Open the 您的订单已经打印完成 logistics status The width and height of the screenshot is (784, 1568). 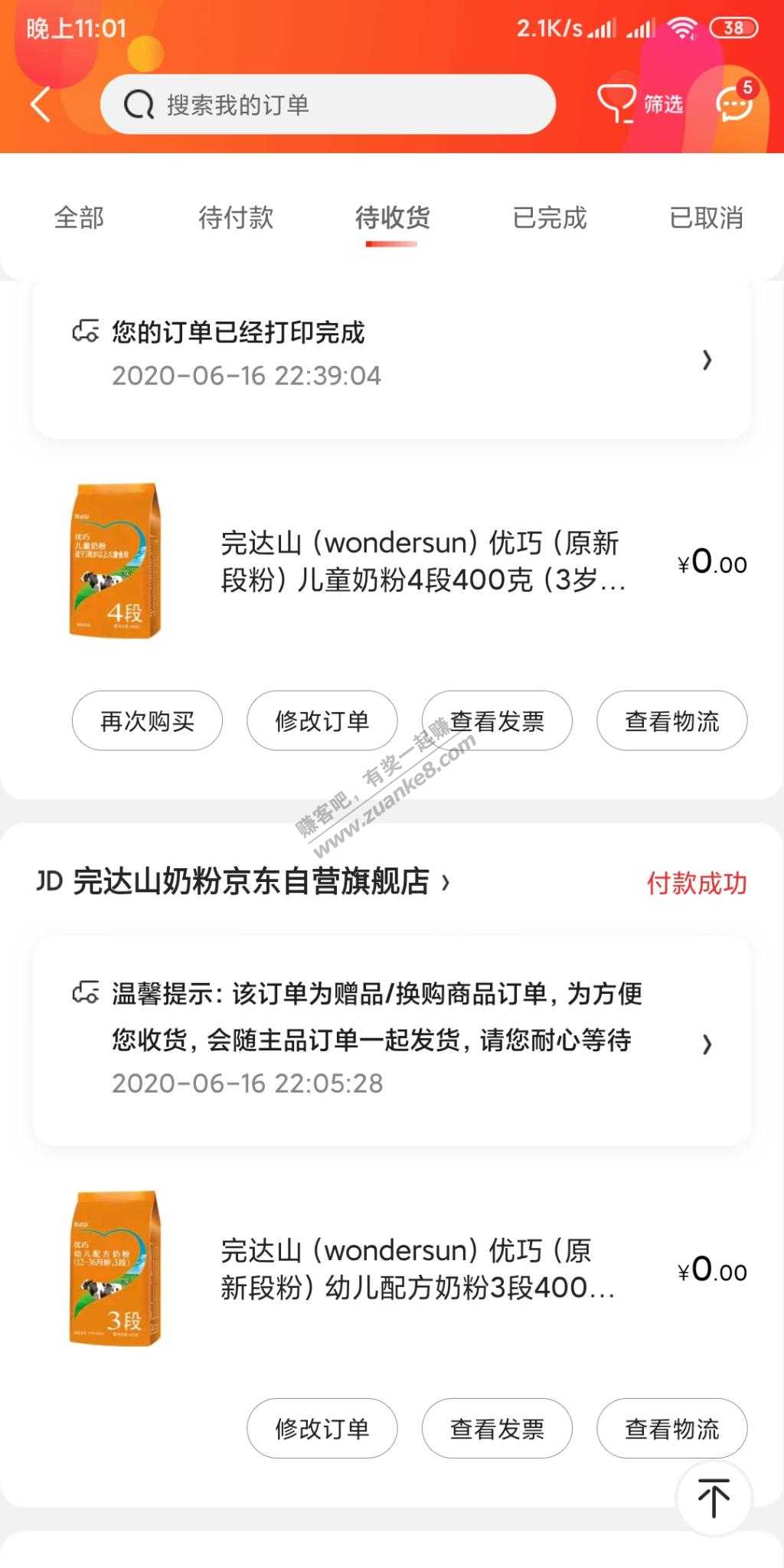[x=390, y=355]
